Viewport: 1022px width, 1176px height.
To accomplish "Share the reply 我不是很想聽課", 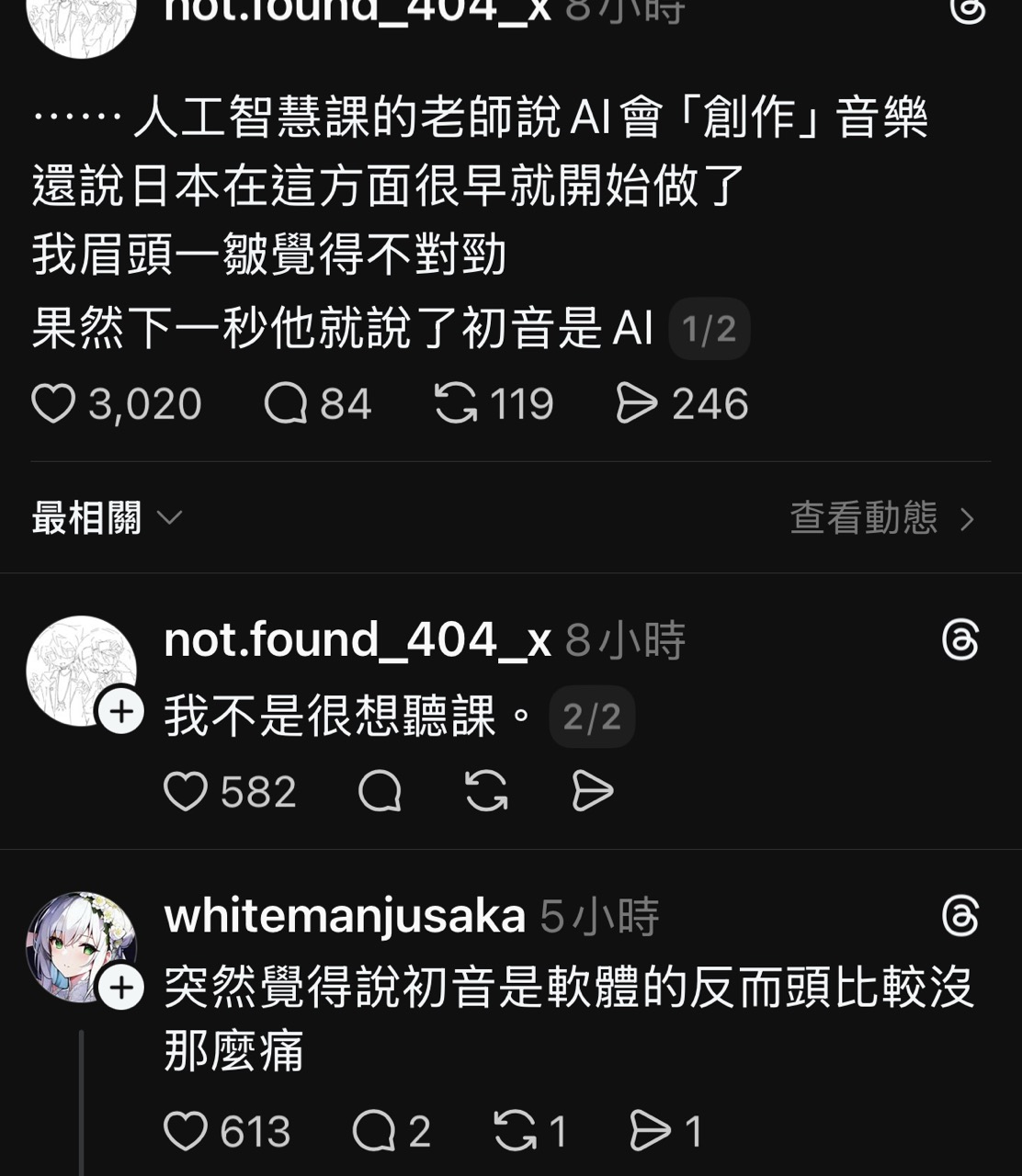I will coord(593,791).
